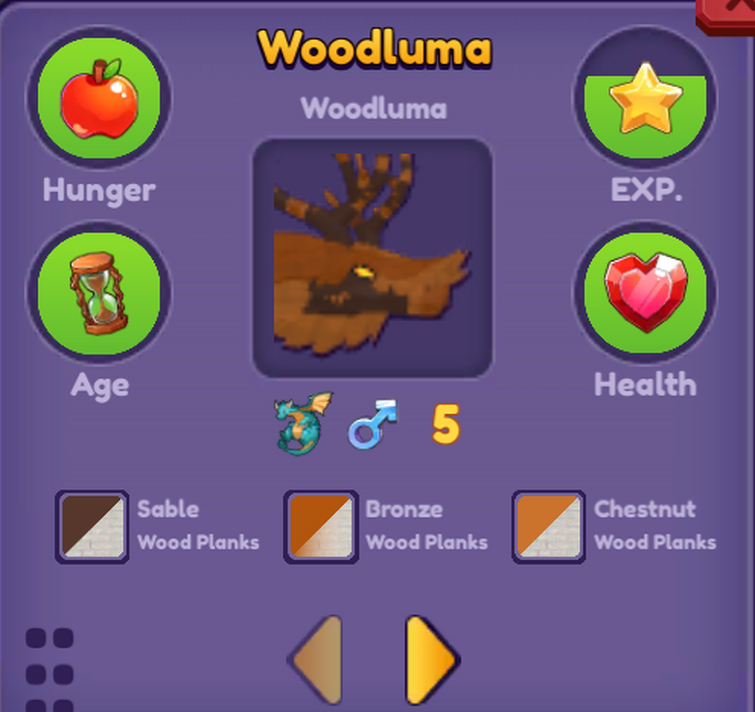Go to the next creature
This screenshot has height=712, width=755.
pyautogui.click(x=432, y=659)
